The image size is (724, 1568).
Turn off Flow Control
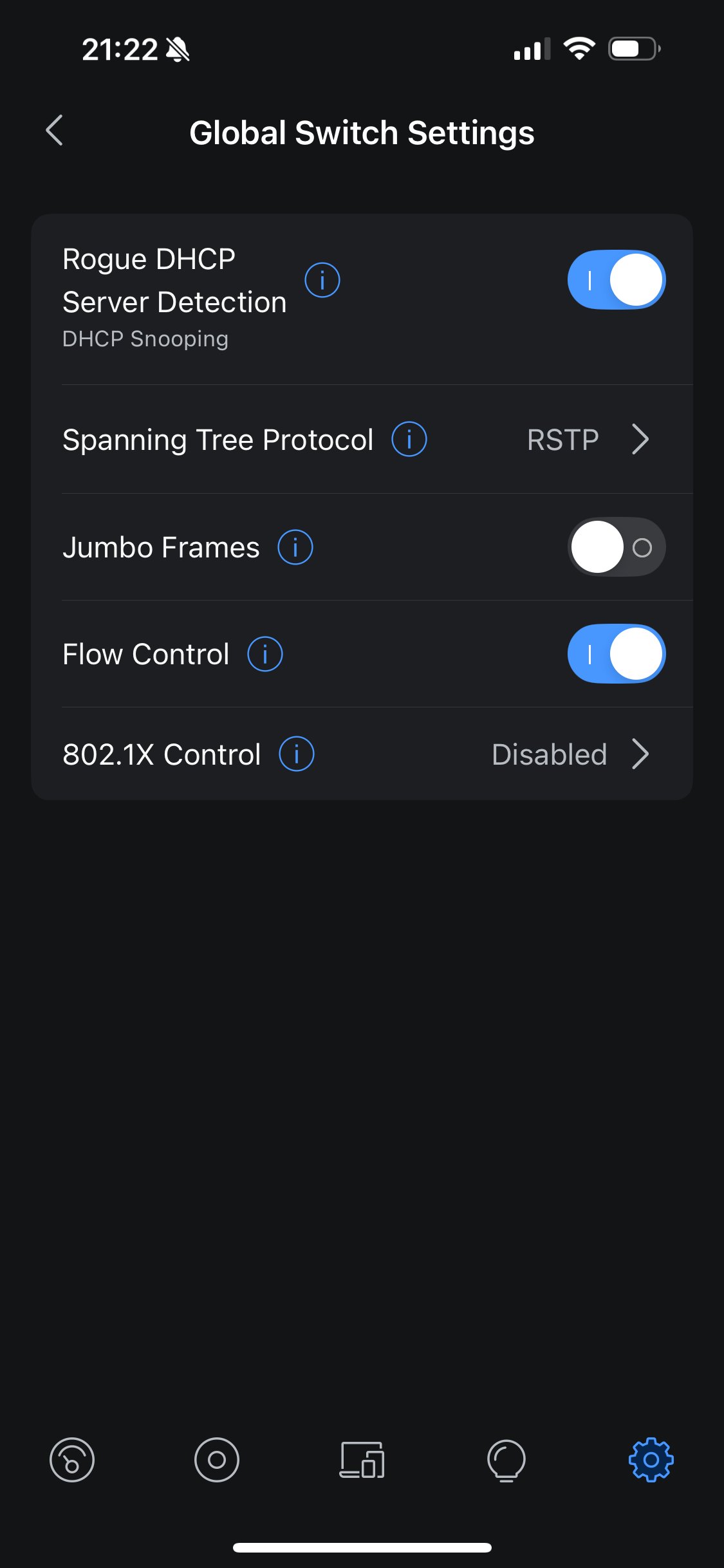[x=616, y=654]
